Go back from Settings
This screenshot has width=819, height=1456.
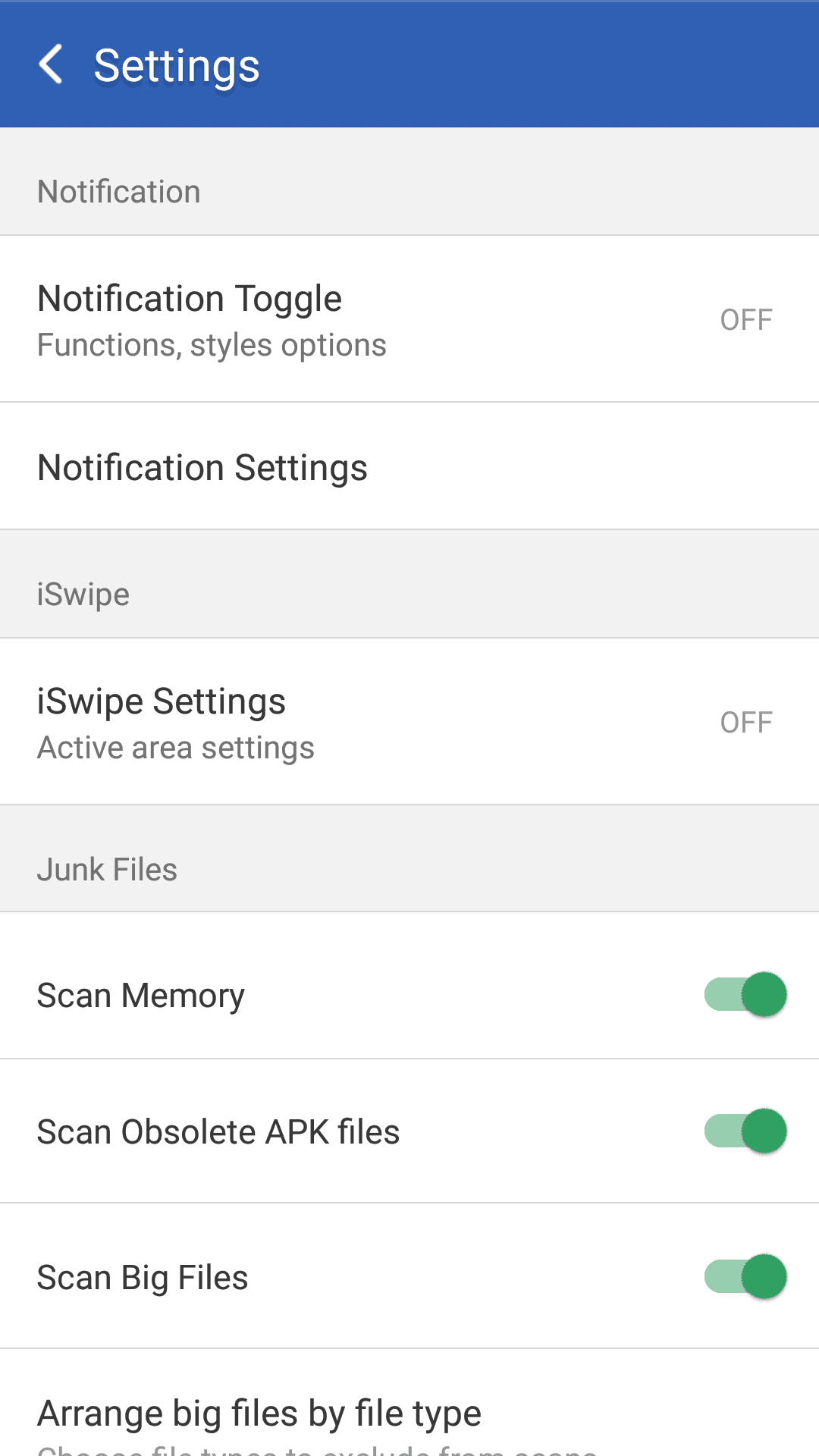pyautogui.click(x=51, y=64)
